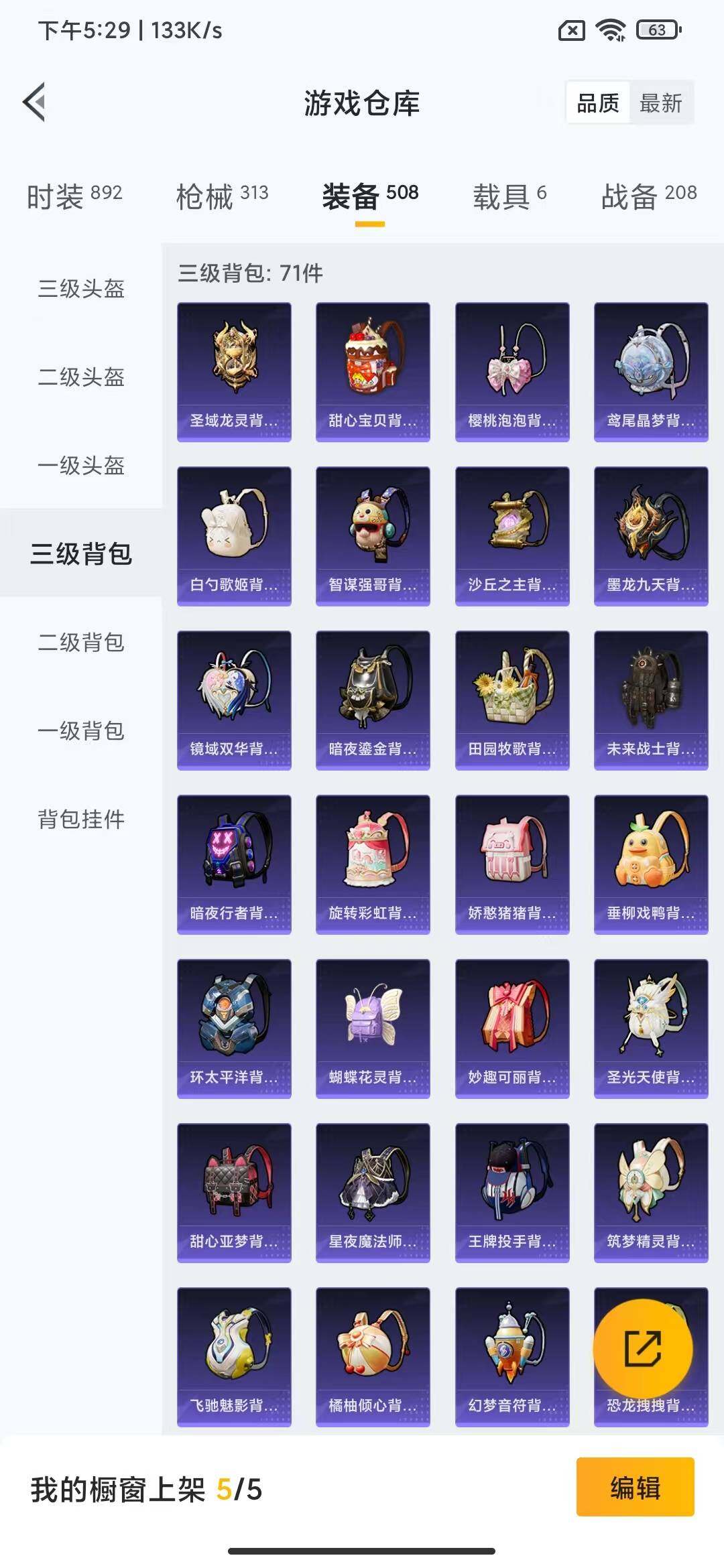Open the 蝴蝶花灵 backpack item
The height and width of the screenshot is (1568, 724).
pyautogui.click(x=373, y=1029)
